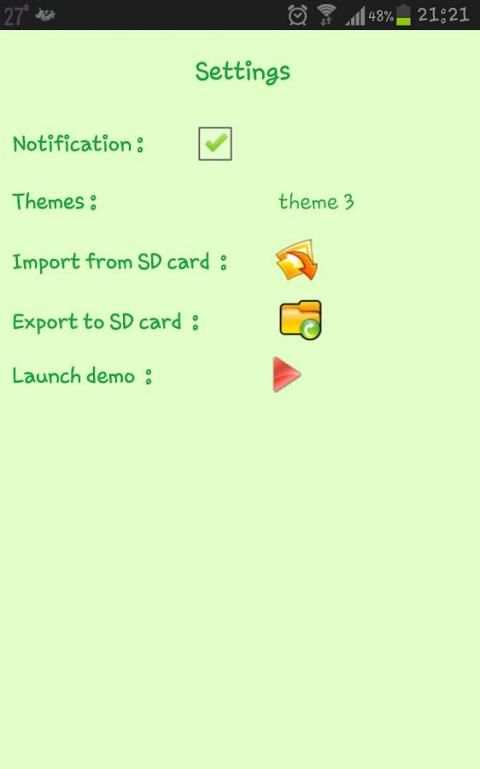
Task: Launch the demo with the red play icon
Action: point(286,375)
